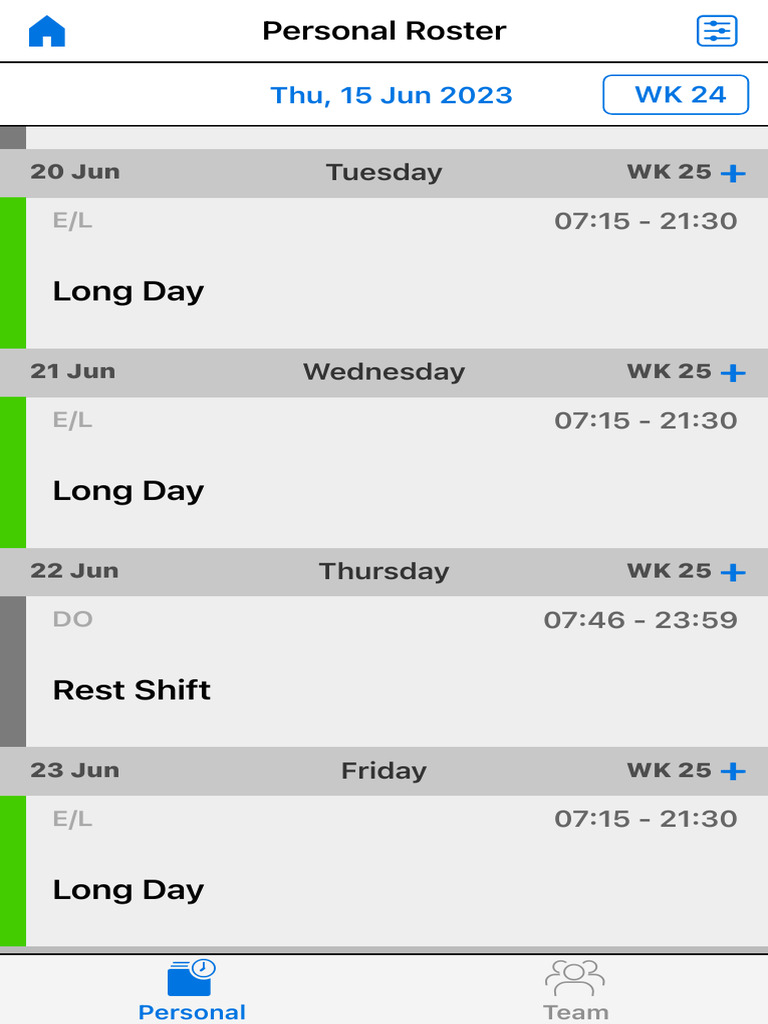This screenshot has width=768, height=1024.
Task: Add an entry on Thursday 22 Jun
Action: [733, 572]
